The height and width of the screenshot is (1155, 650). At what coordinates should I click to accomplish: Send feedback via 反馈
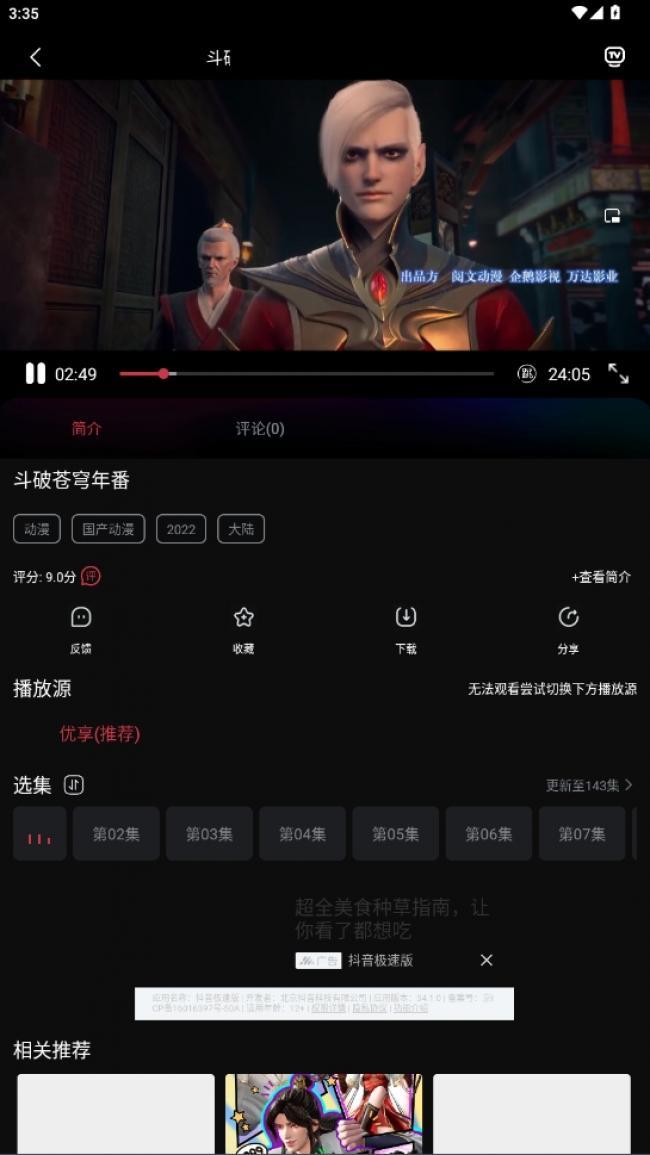coord(81,629)
